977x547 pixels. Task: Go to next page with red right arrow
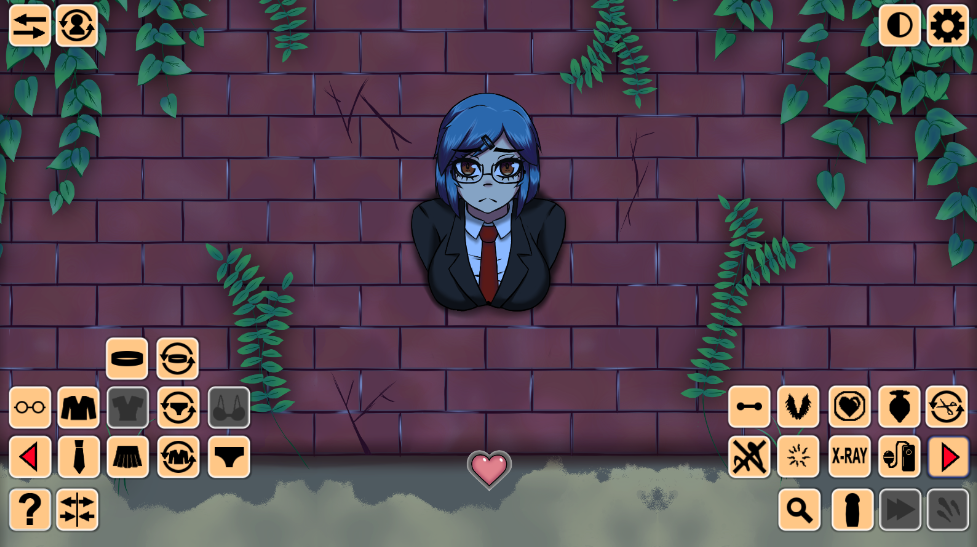(947, 457)
